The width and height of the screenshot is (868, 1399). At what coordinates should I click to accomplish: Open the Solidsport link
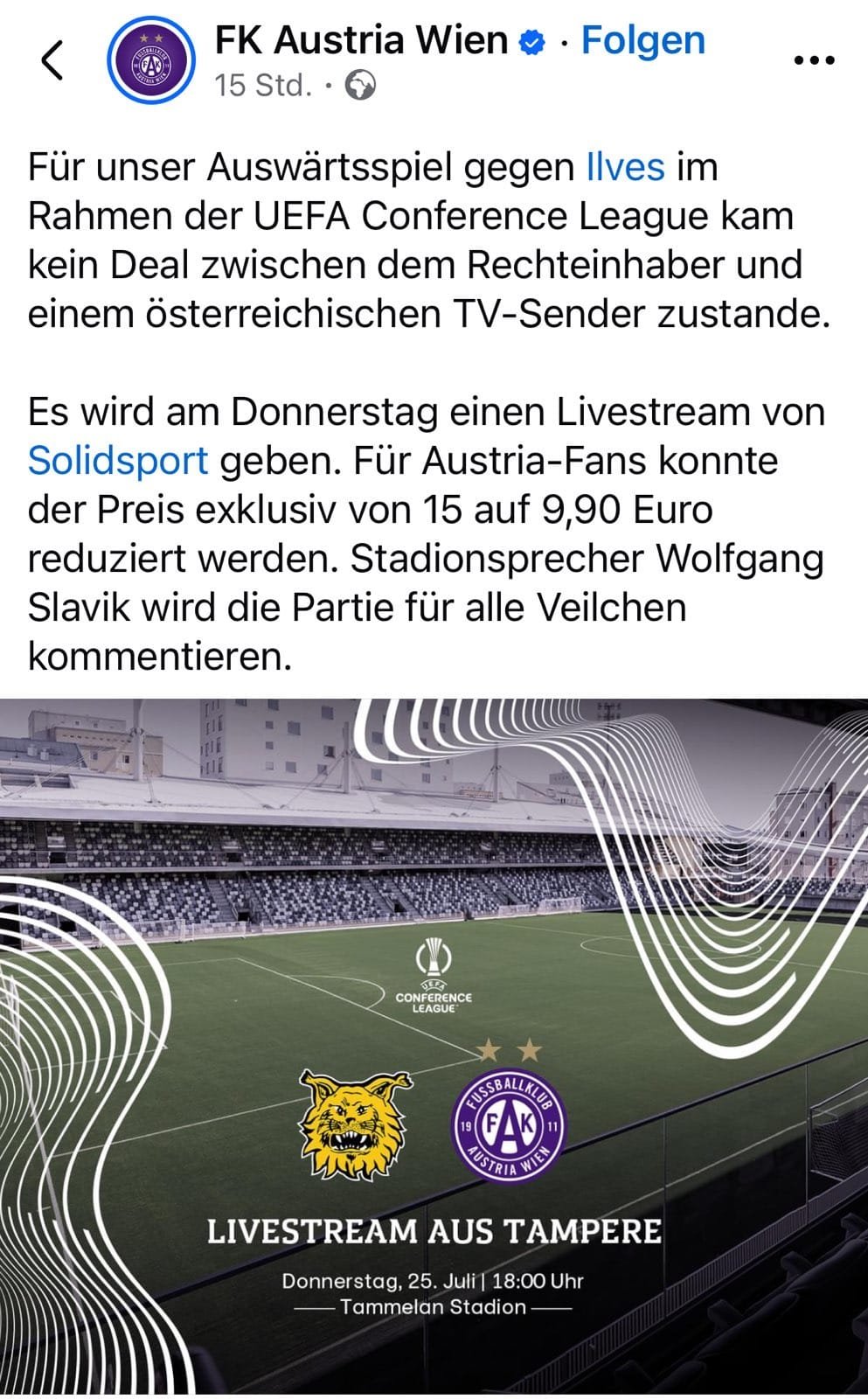[x=118, y=460]
